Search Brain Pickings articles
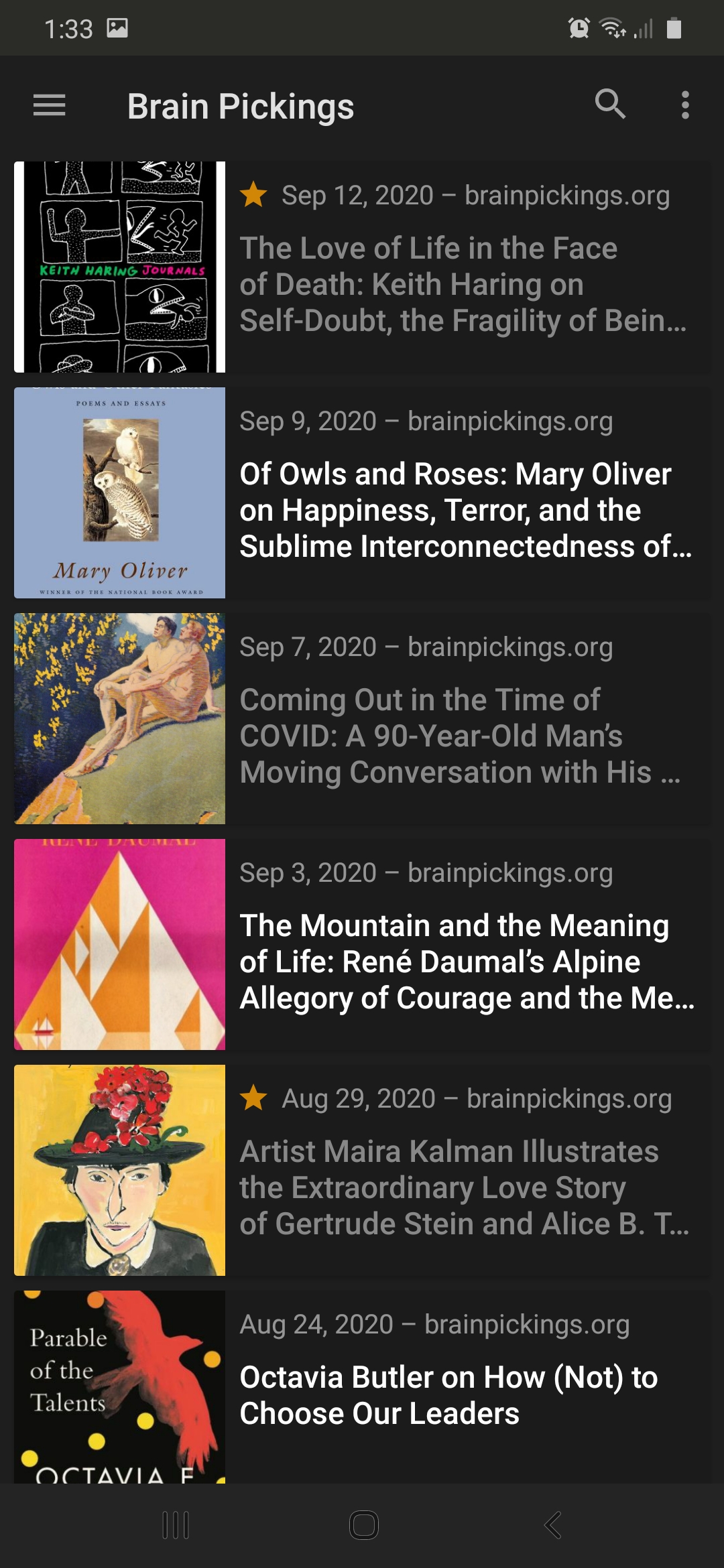 point(610,105)
